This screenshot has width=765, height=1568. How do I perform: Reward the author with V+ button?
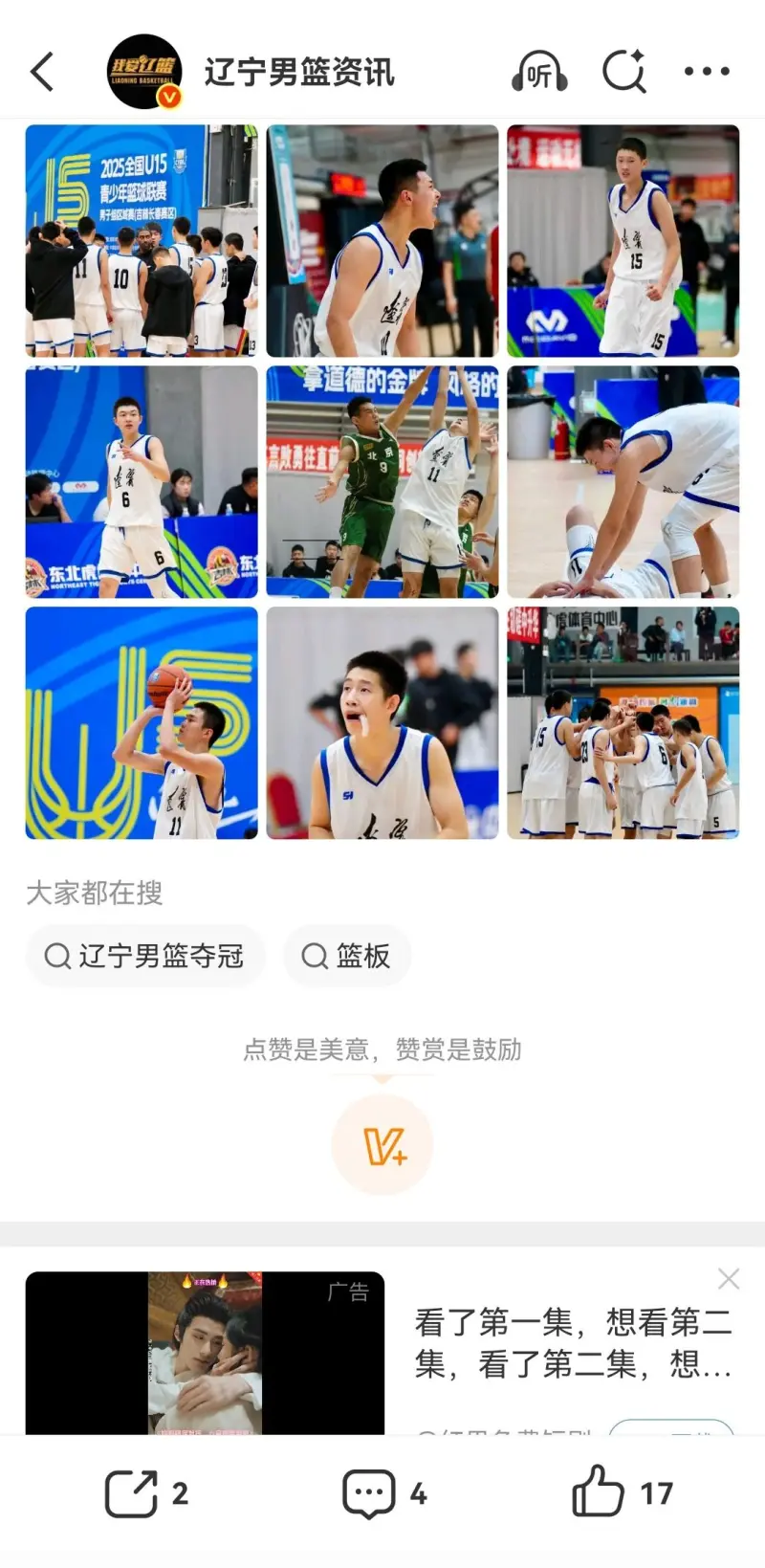pyautogui.click(x=382, y=1145)
